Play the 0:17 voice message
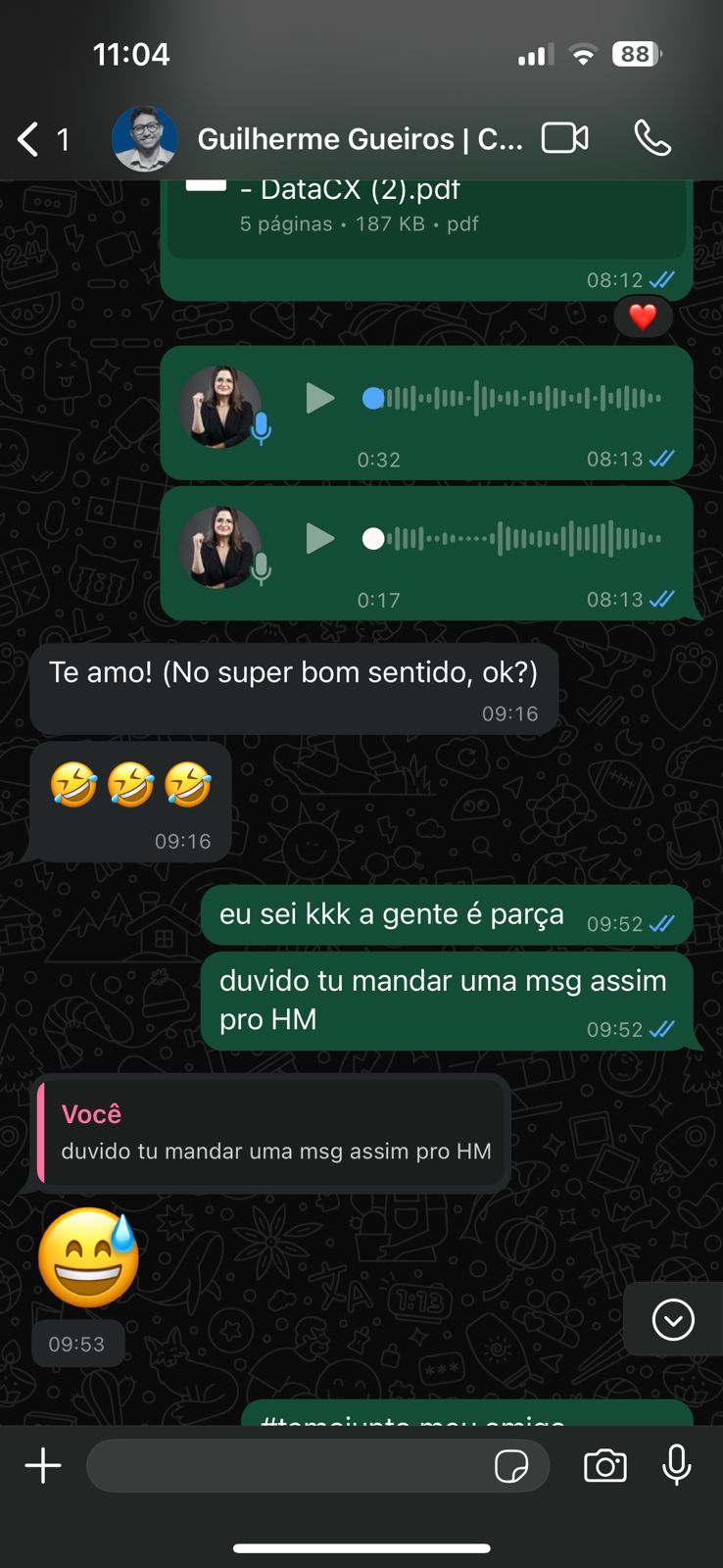 pyautogui.click(x=320, y=538)
